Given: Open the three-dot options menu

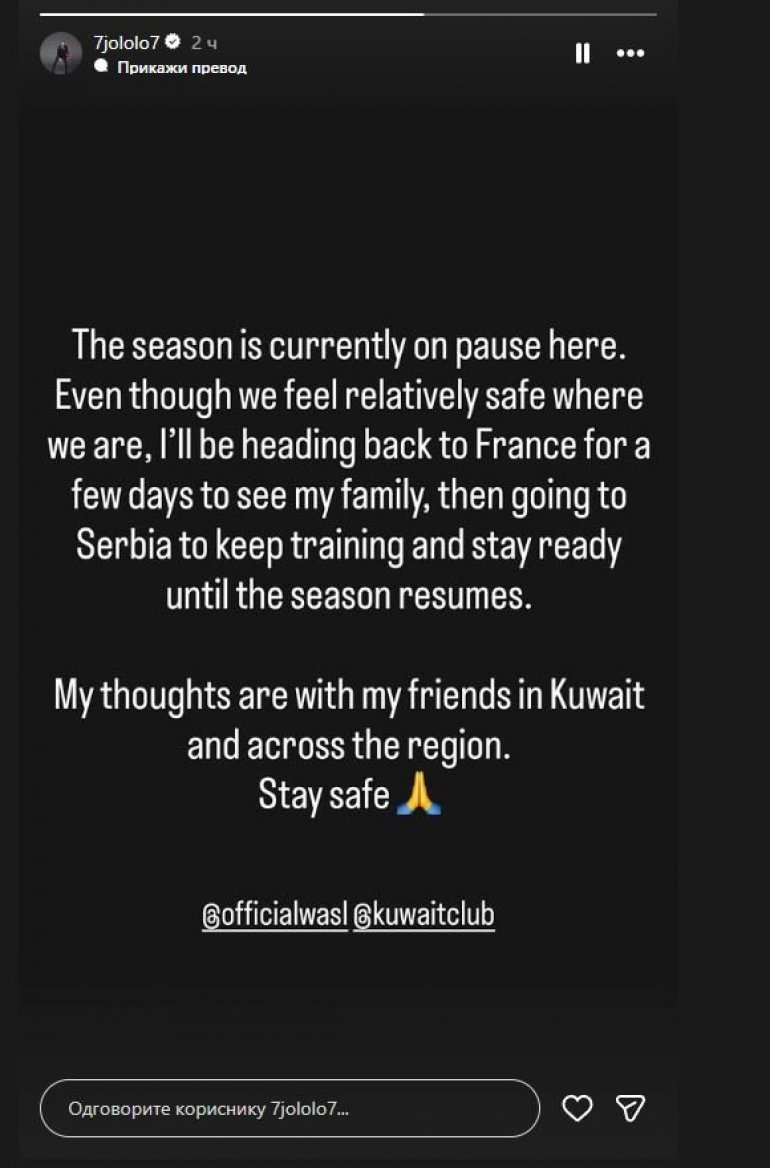Looking at the screenshot, I should (x=630, y=54).
